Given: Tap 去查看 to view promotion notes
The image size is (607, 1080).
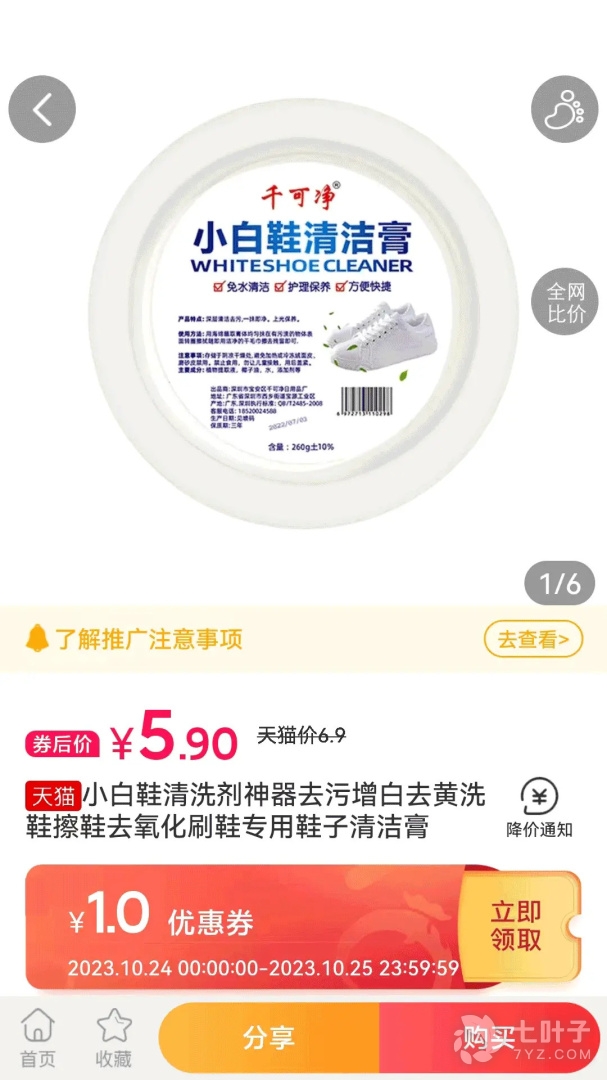Looking at the screenshot, I should coord(533,639).
